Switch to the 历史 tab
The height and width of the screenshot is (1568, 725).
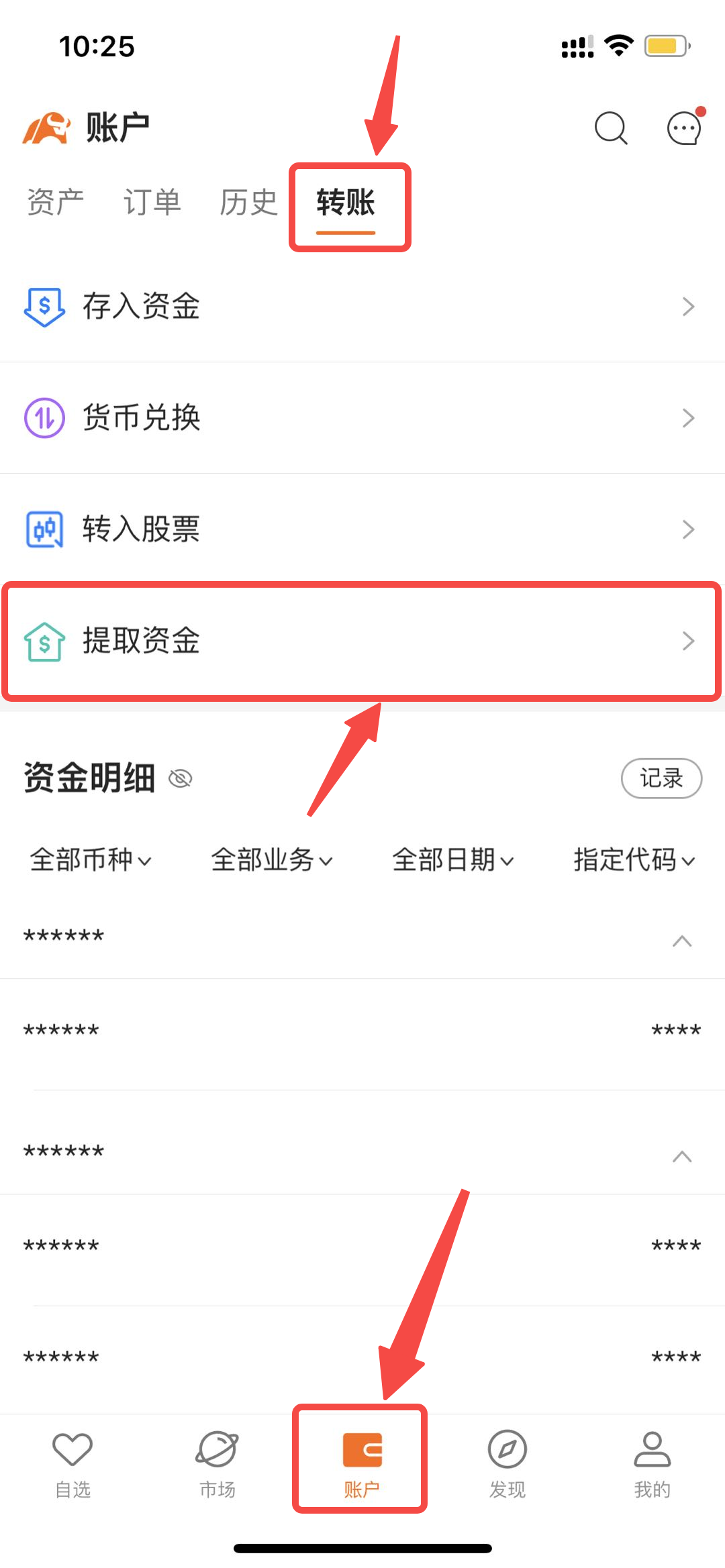click(248, 202)
